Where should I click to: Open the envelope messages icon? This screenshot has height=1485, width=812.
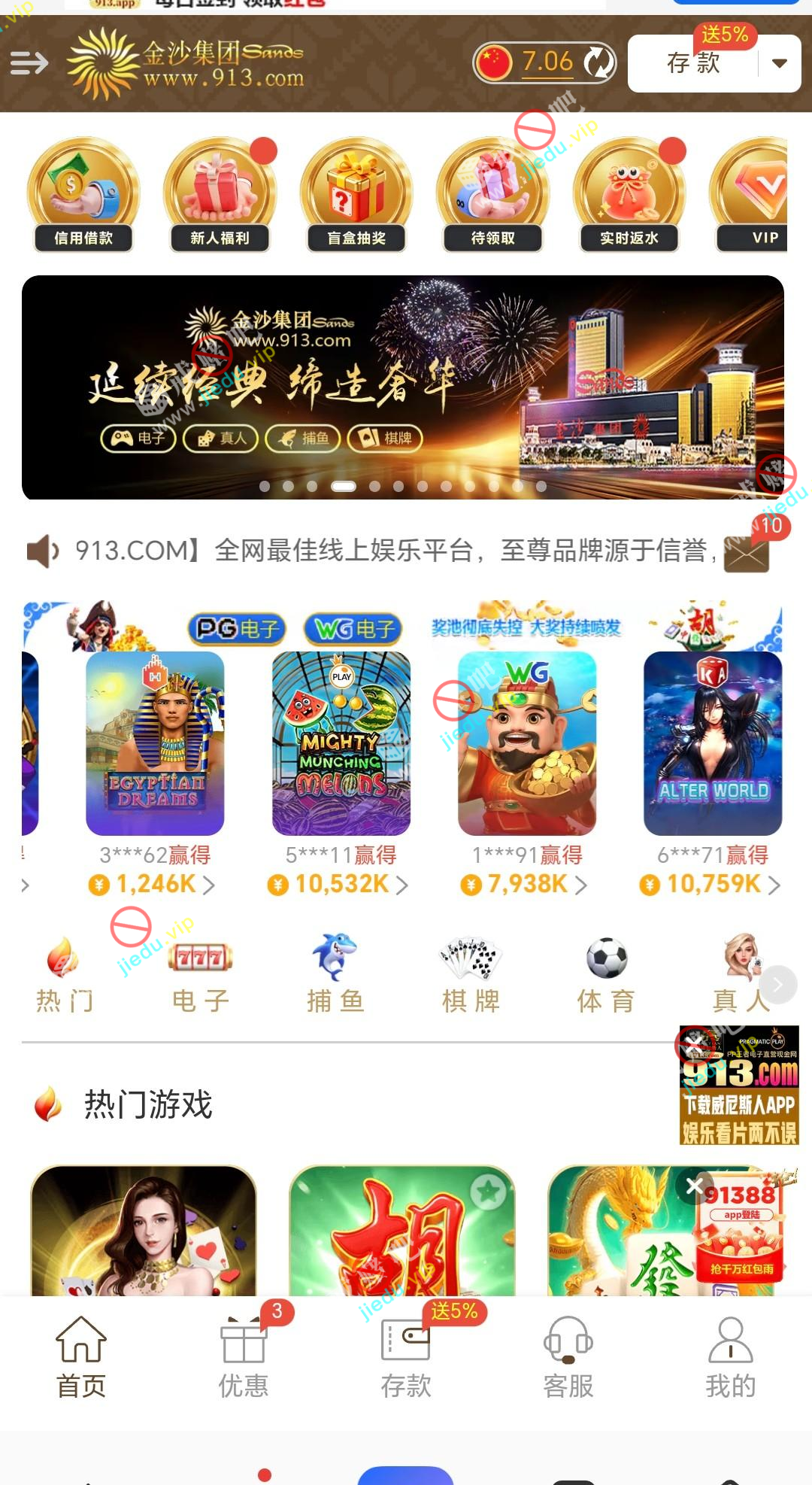747,554
